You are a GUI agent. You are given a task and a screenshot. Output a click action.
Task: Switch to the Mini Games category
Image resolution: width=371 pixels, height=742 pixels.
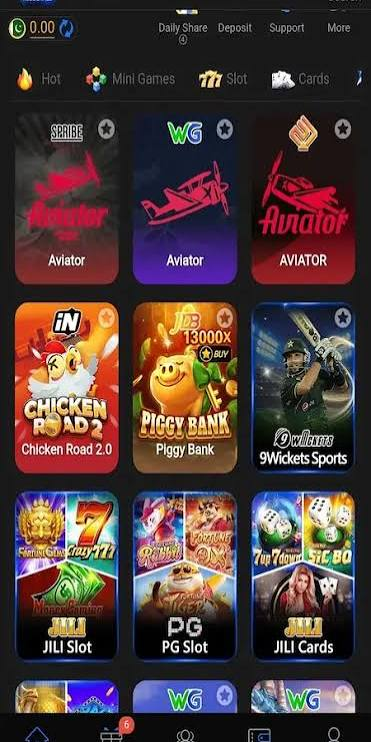click(x=131, y=79)
